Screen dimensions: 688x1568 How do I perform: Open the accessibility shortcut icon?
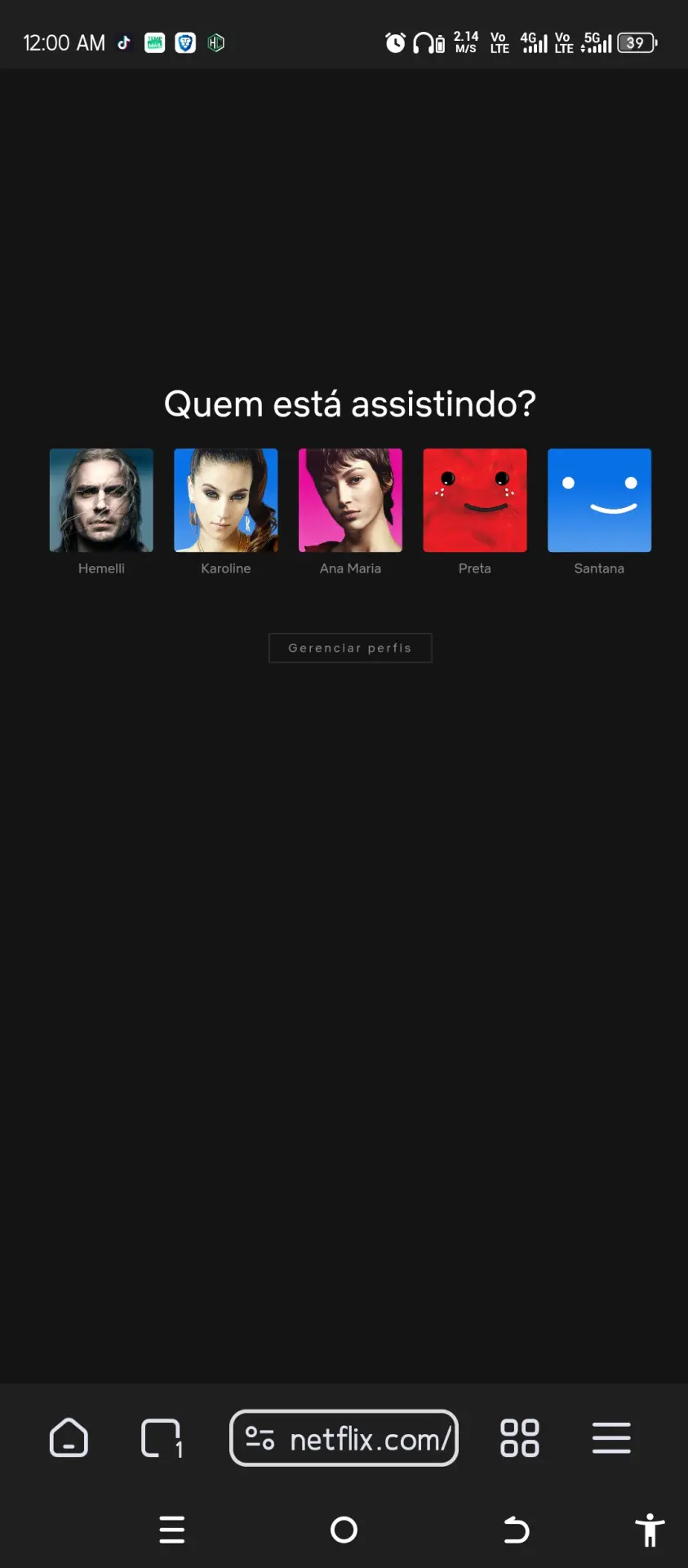pos(650,1529)
